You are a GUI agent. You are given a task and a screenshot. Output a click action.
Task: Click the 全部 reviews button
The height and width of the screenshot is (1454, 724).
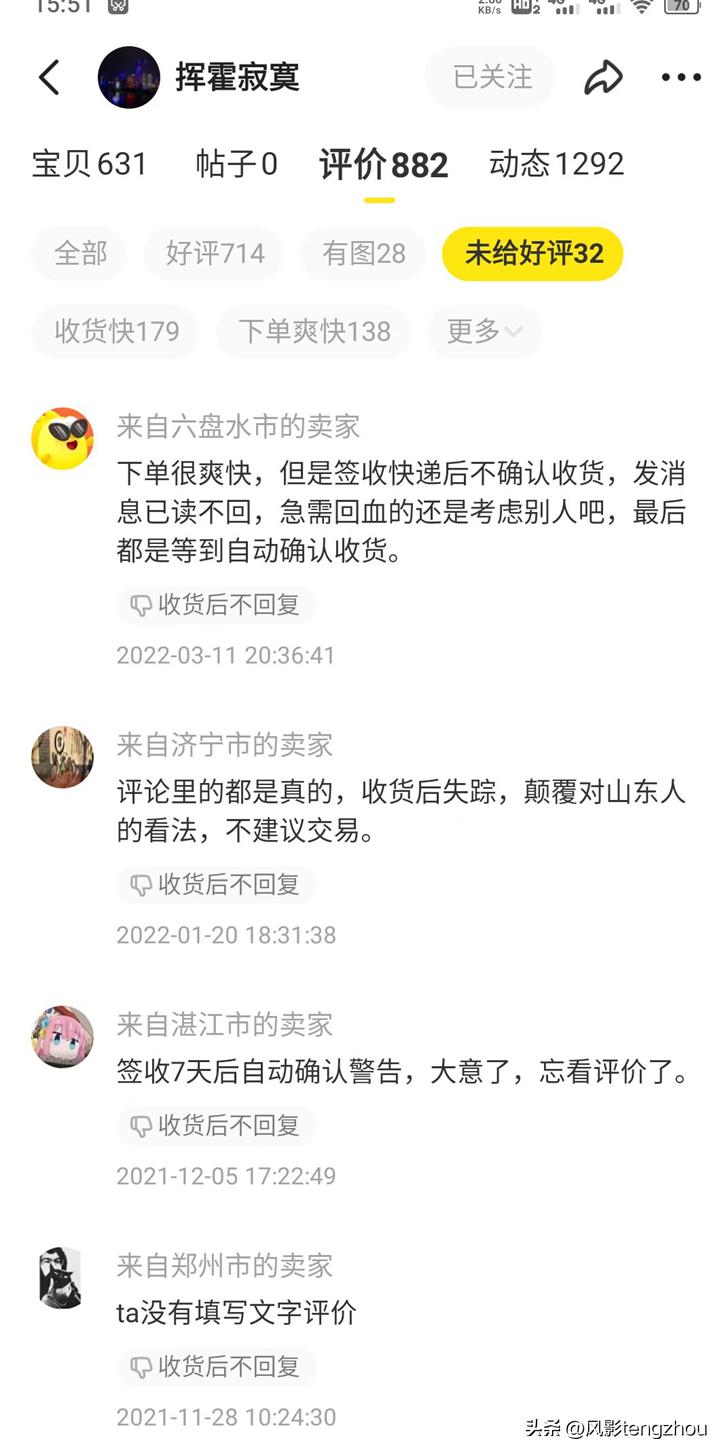(x=78, y=254)
